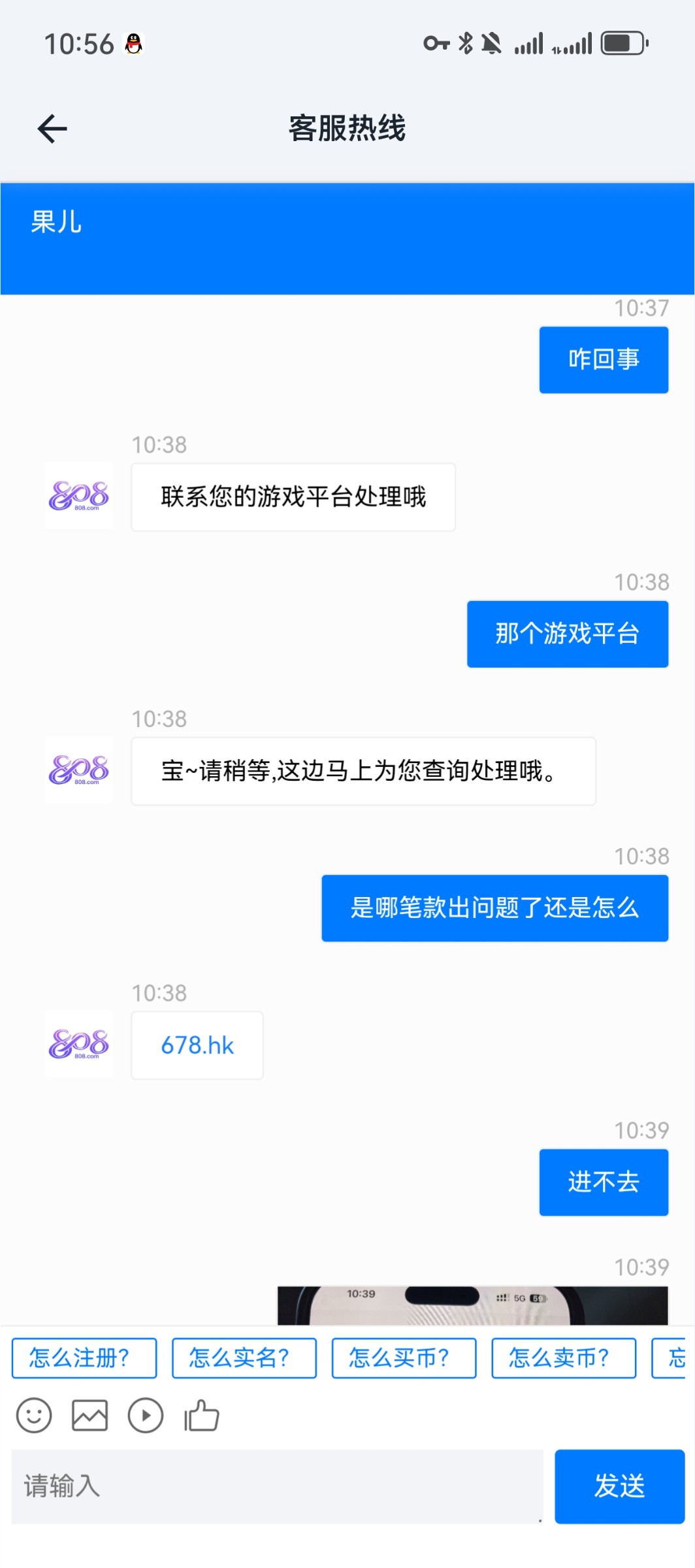Go back from the 客服热线 chat

pyautogui.click(x=52, y=128)
